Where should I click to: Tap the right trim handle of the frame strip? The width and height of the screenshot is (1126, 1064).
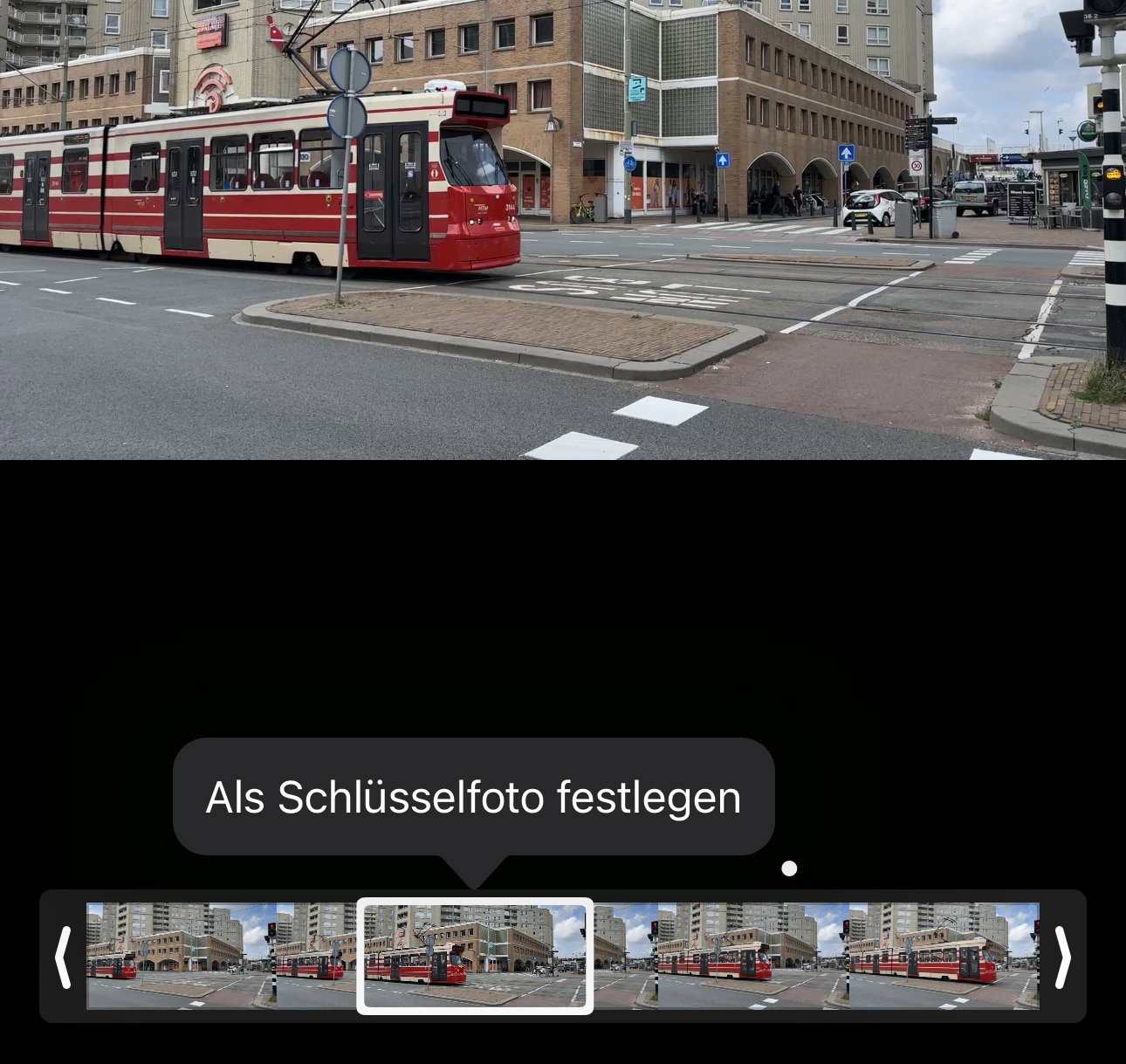(x=1062, y=957)
